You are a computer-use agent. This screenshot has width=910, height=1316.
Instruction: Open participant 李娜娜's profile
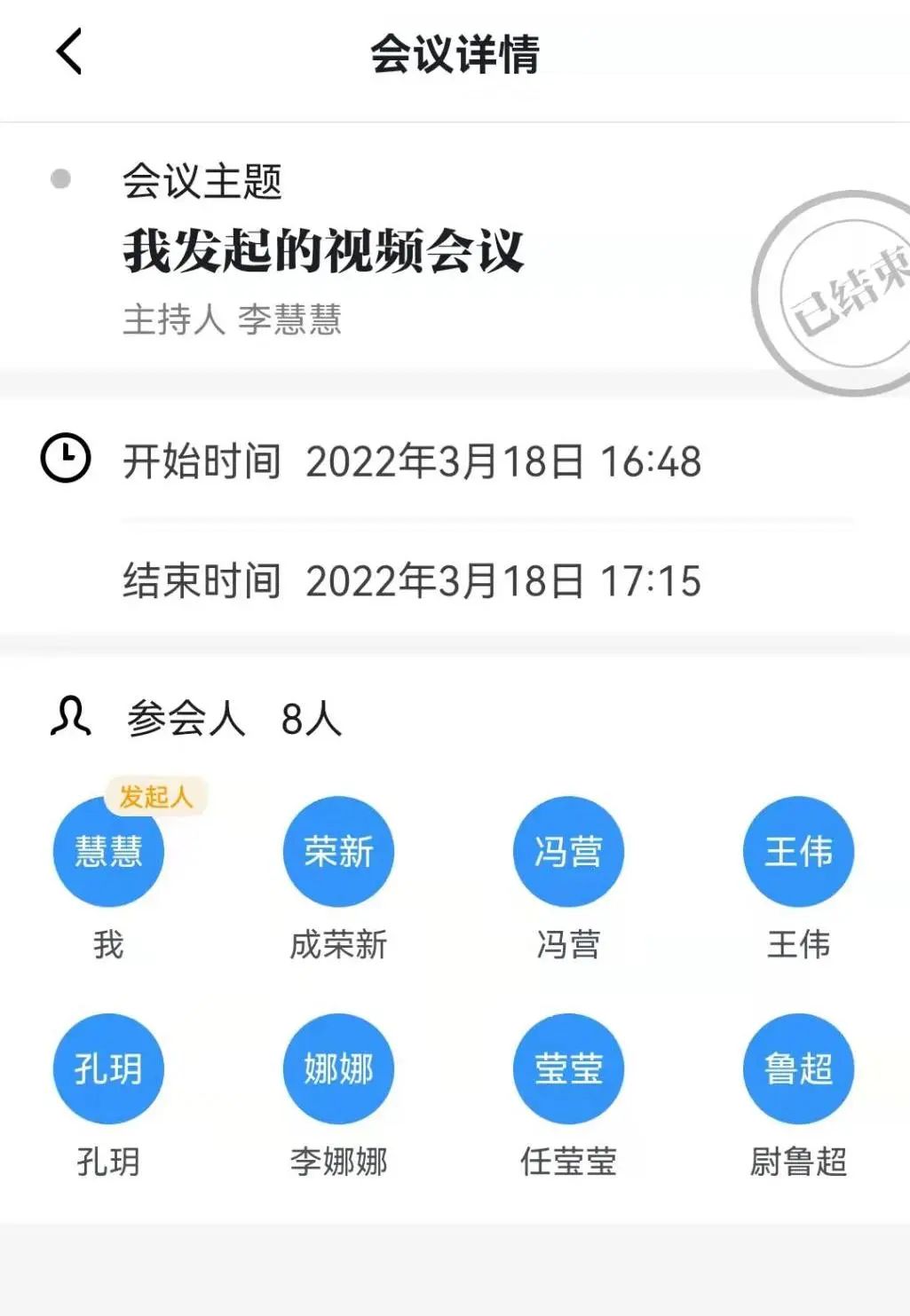tap(338, 1068)
